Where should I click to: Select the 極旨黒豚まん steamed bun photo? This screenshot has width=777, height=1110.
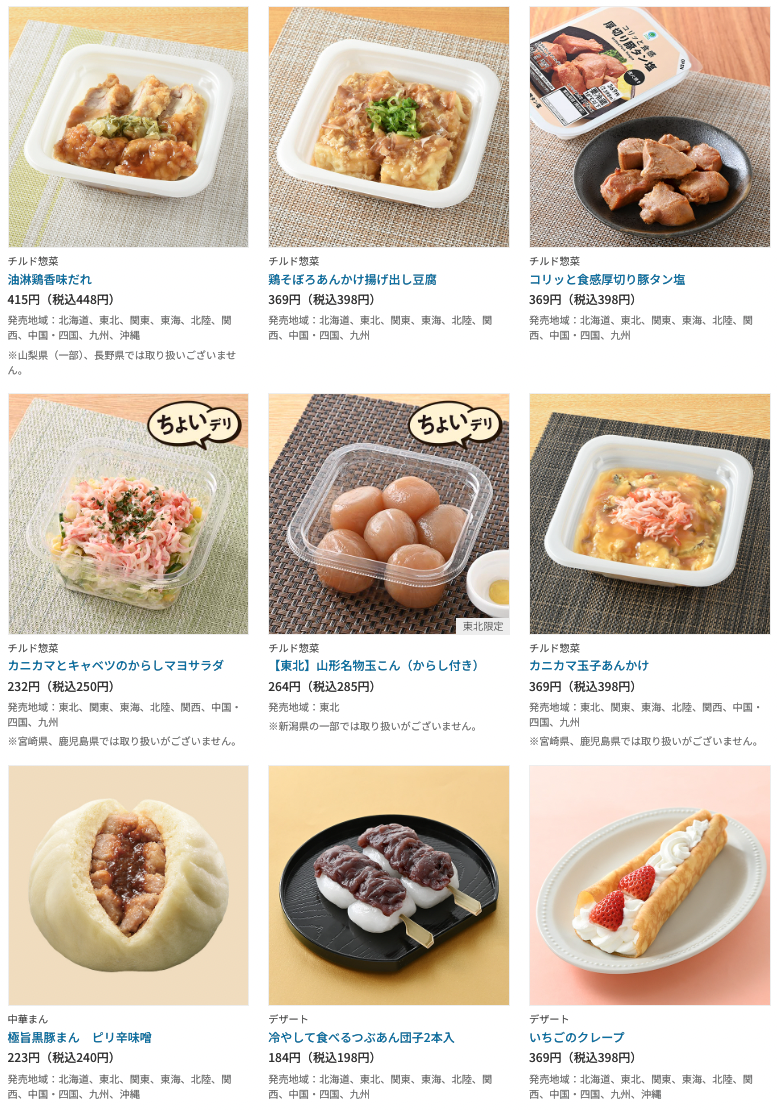tap(128, 885)
